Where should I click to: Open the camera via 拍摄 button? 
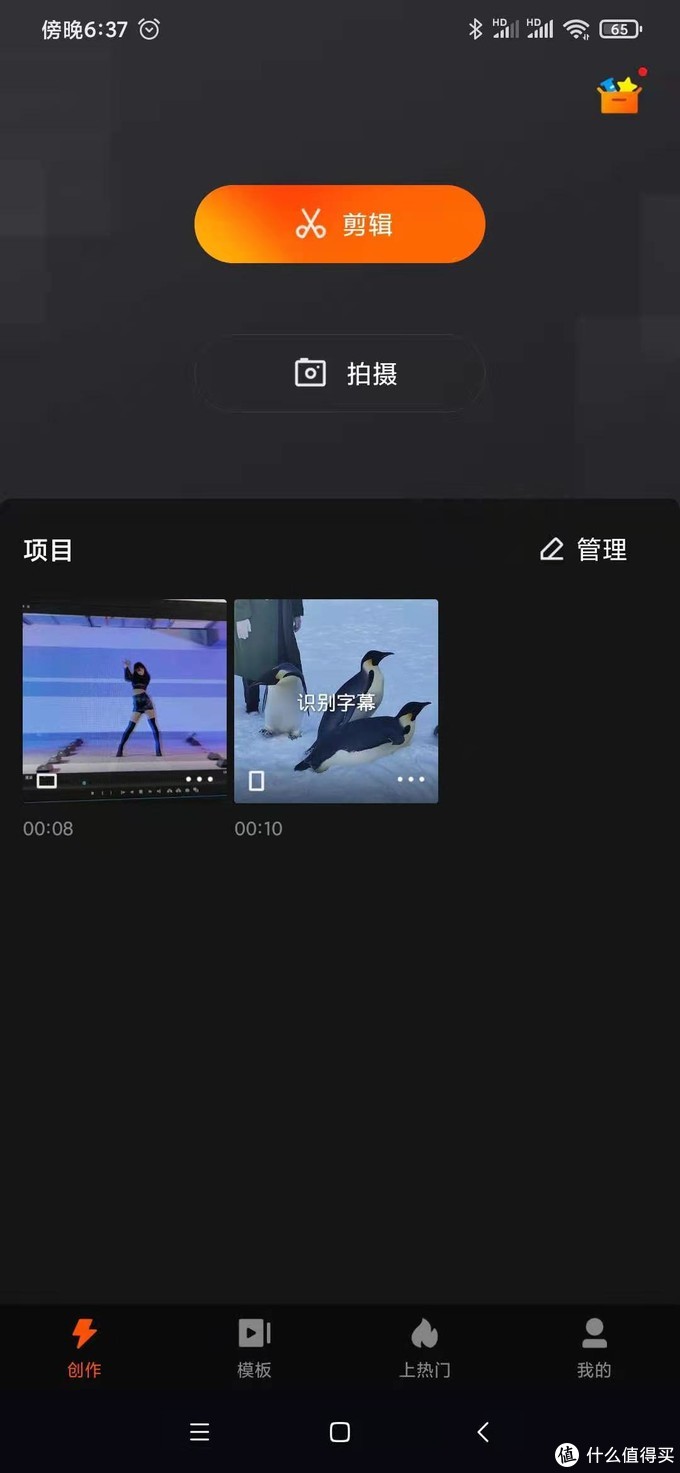pos(340,374)
